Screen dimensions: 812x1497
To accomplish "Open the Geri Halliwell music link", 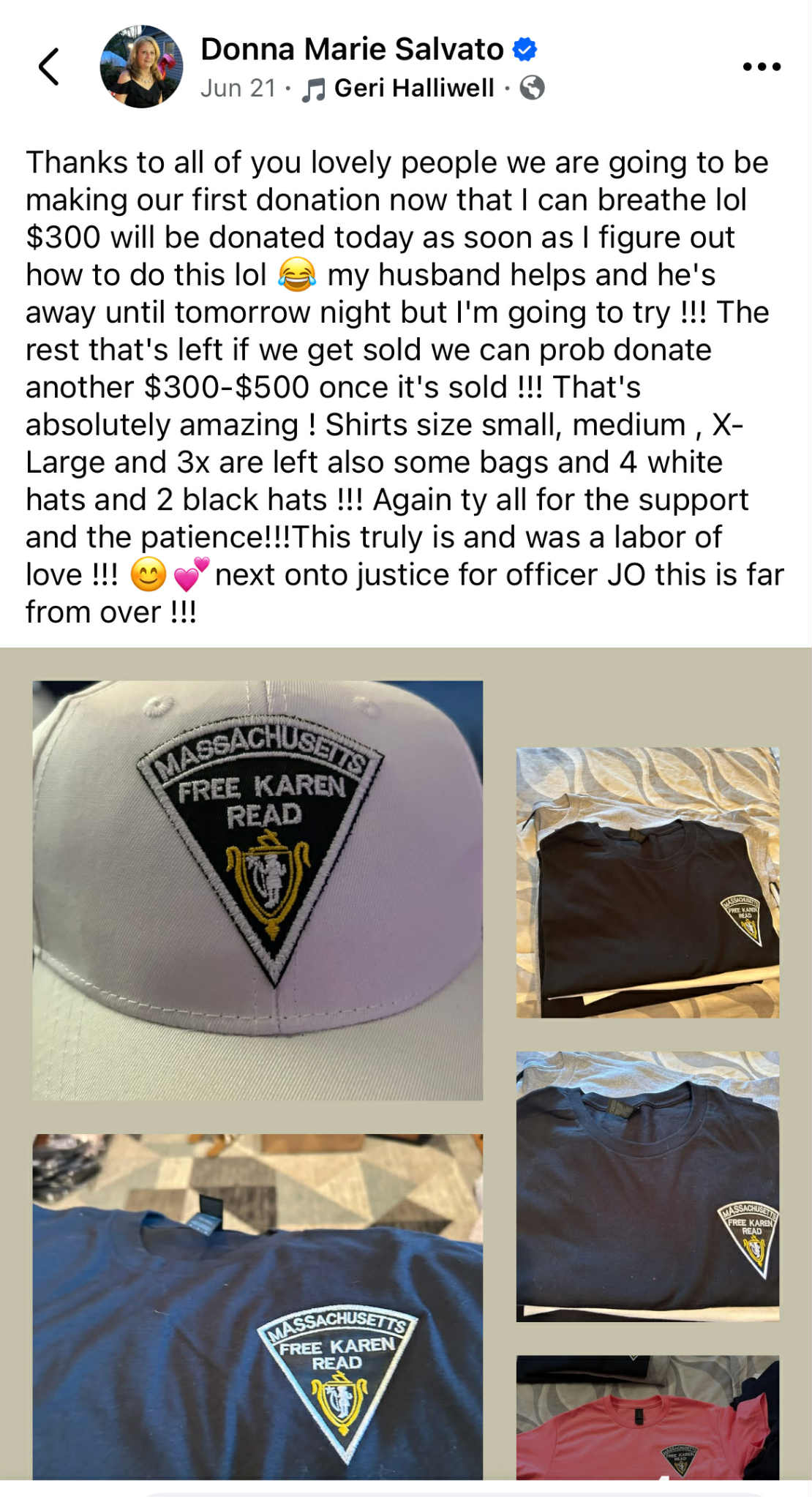I will click(413, 89).
